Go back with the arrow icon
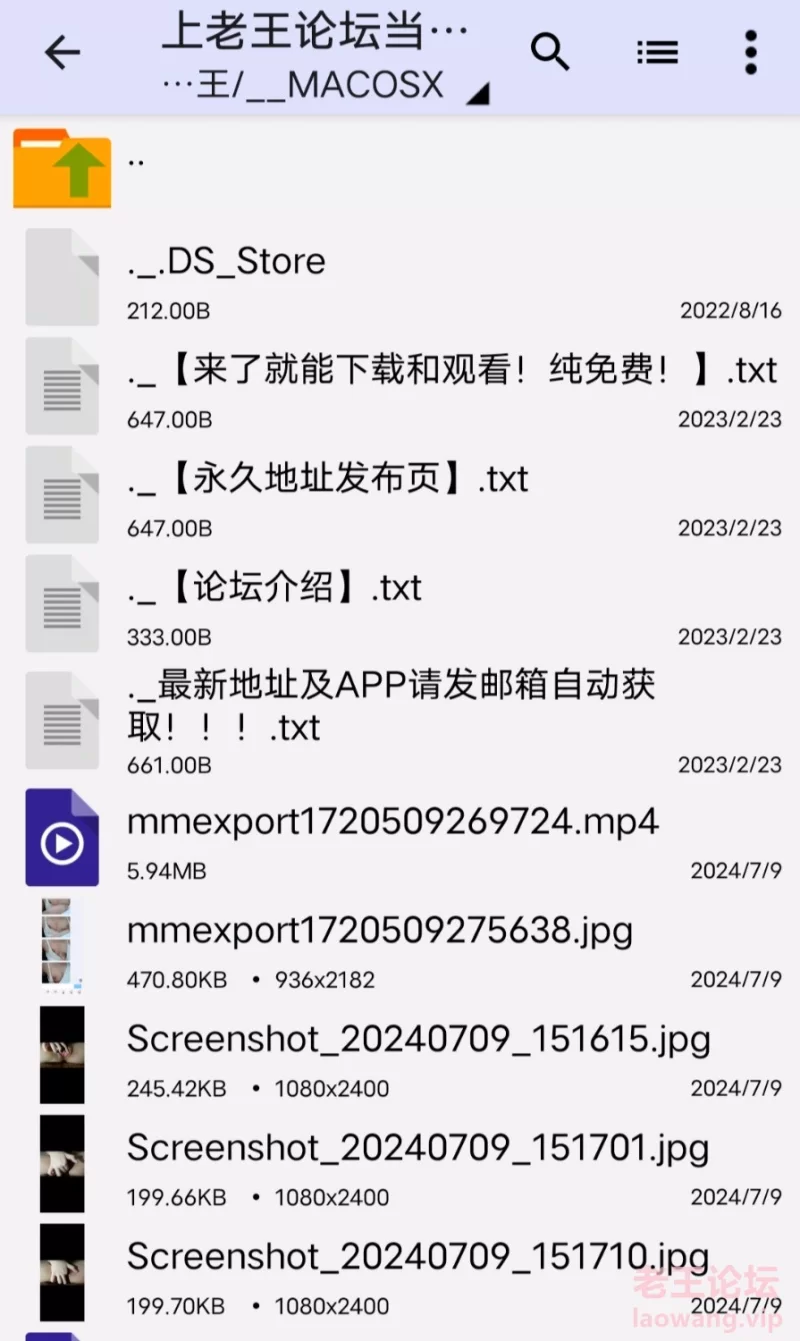 (x=62, y=53)
